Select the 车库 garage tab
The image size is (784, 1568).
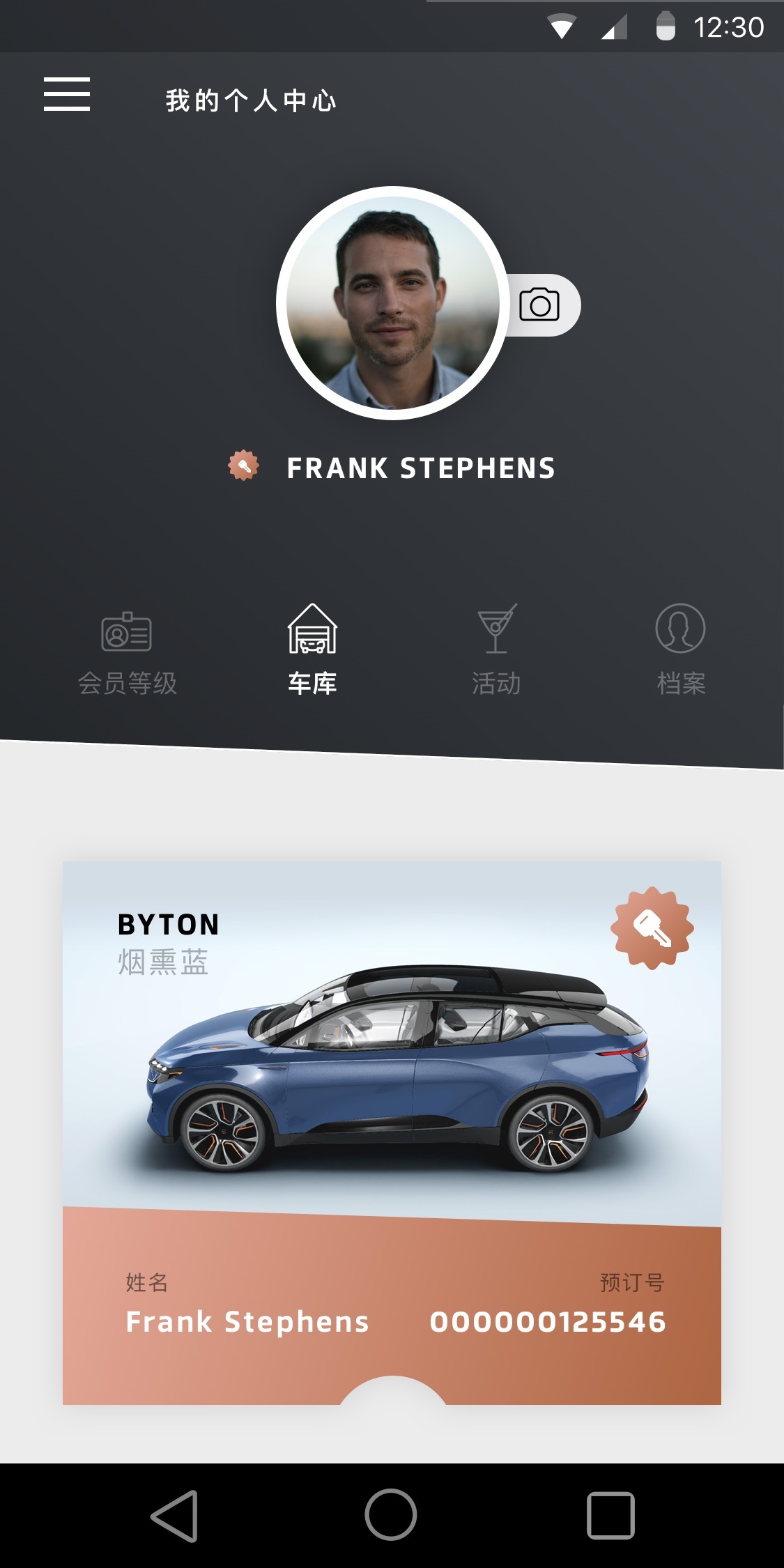(312, 650)
